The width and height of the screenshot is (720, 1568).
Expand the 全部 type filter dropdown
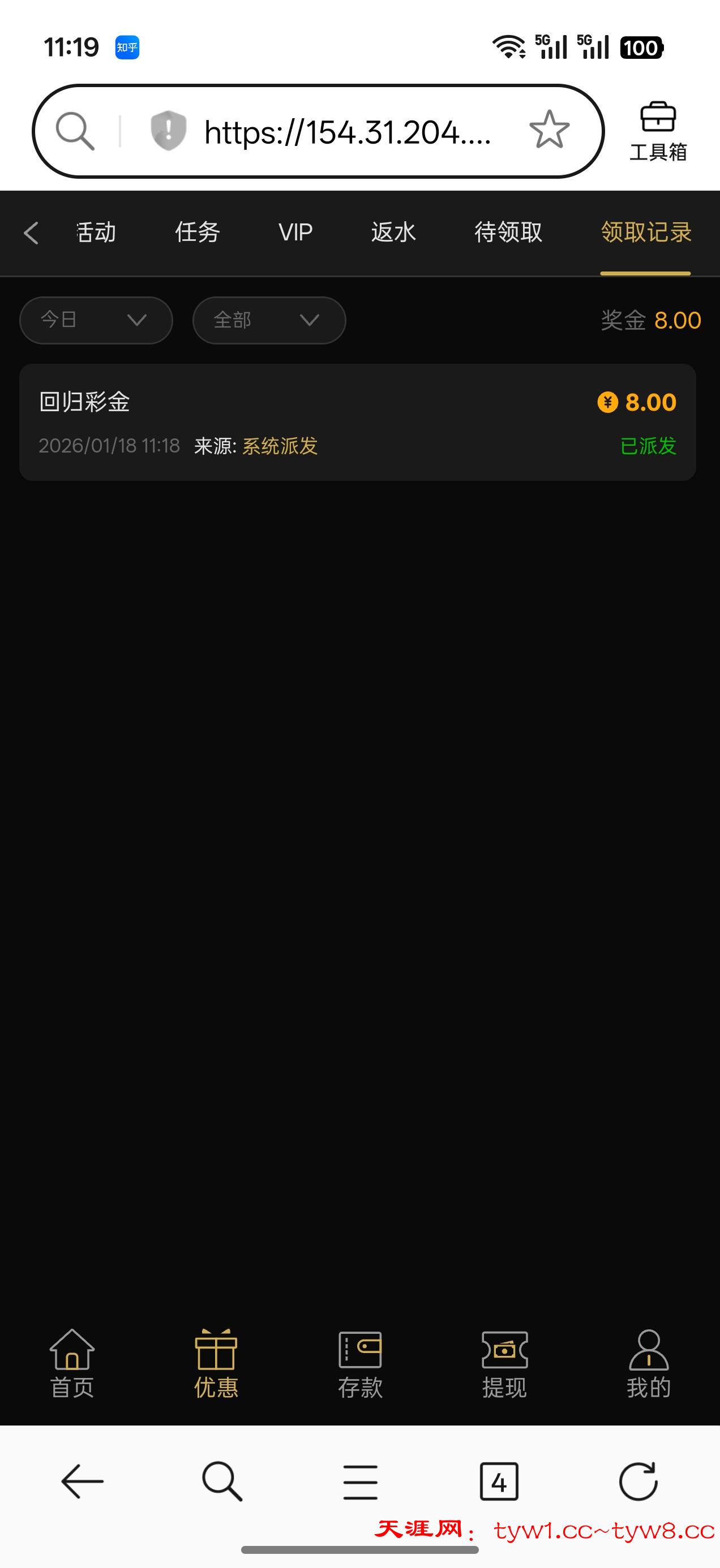pyautogui.click(x=269, y=320)
